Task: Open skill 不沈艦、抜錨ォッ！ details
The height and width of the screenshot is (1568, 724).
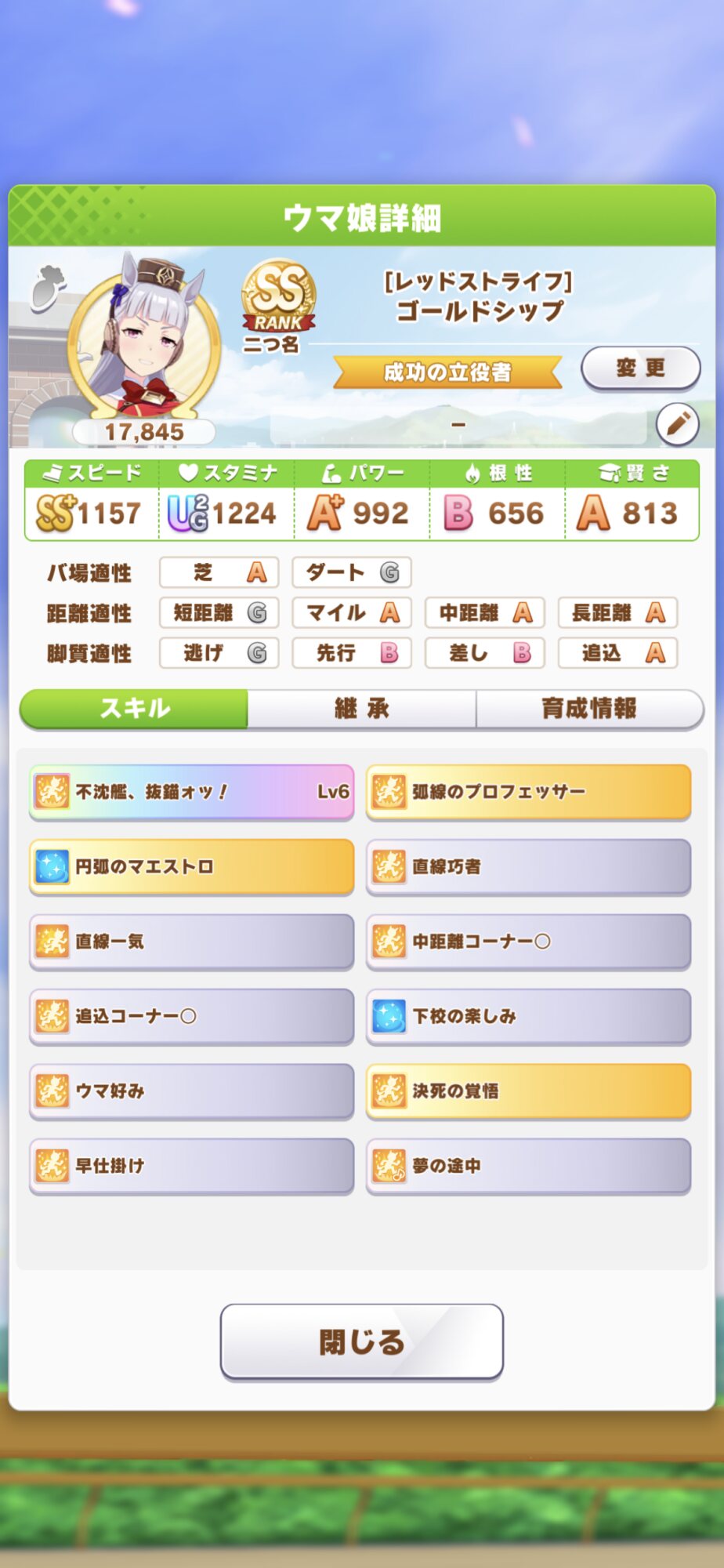Action: (191, 792)
